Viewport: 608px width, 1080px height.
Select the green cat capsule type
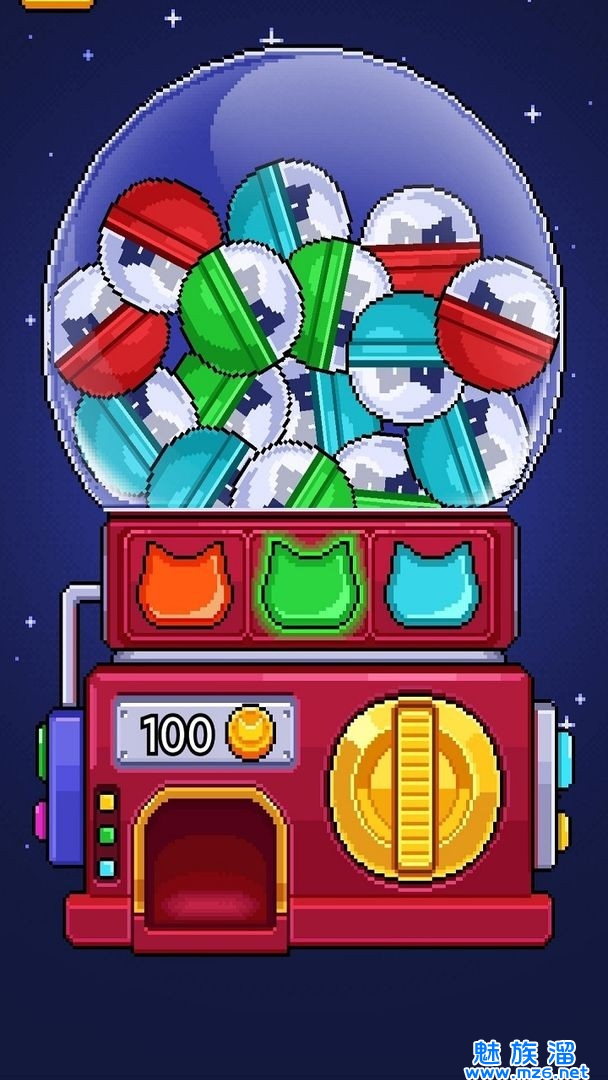(x=308, y=586)
